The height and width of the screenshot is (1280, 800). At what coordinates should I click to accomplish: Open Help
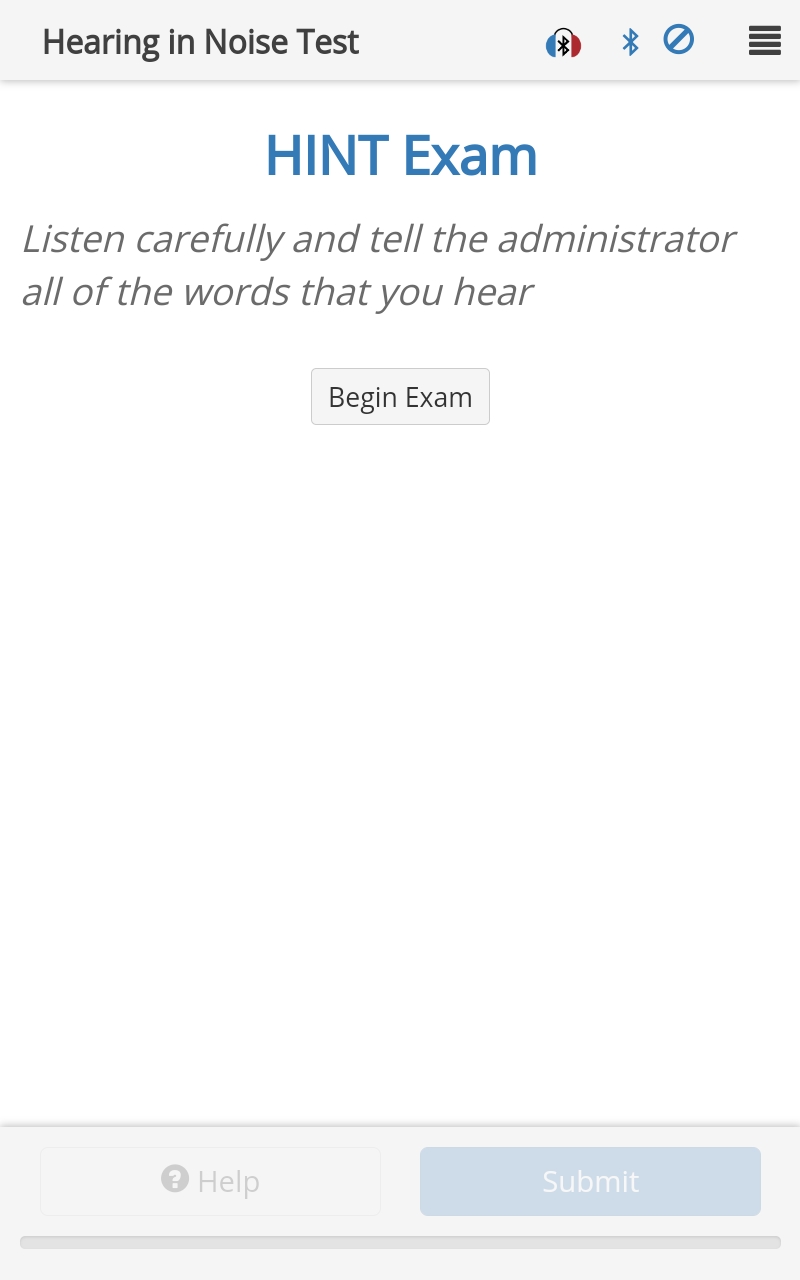pos(210,1181)
